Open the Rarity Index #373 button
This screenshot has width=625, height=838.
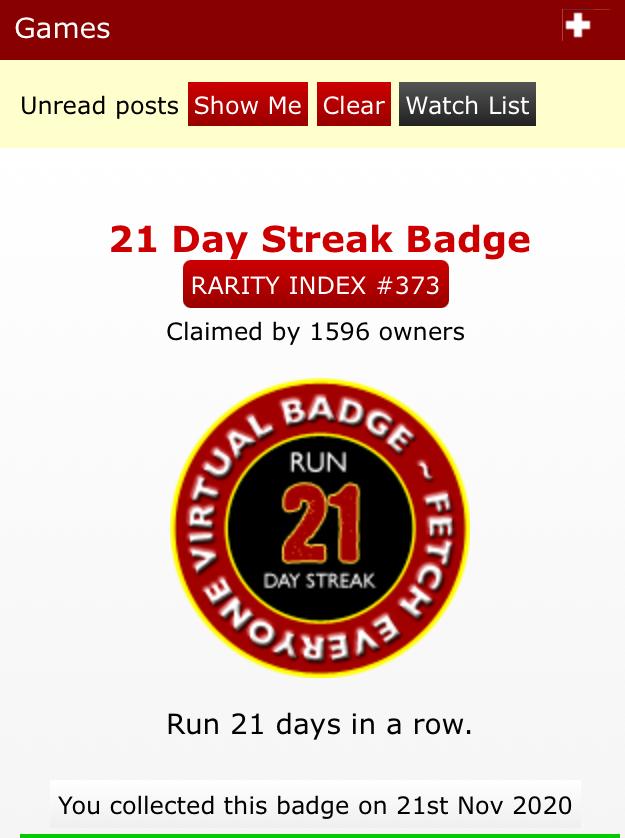tap(315, 285)
